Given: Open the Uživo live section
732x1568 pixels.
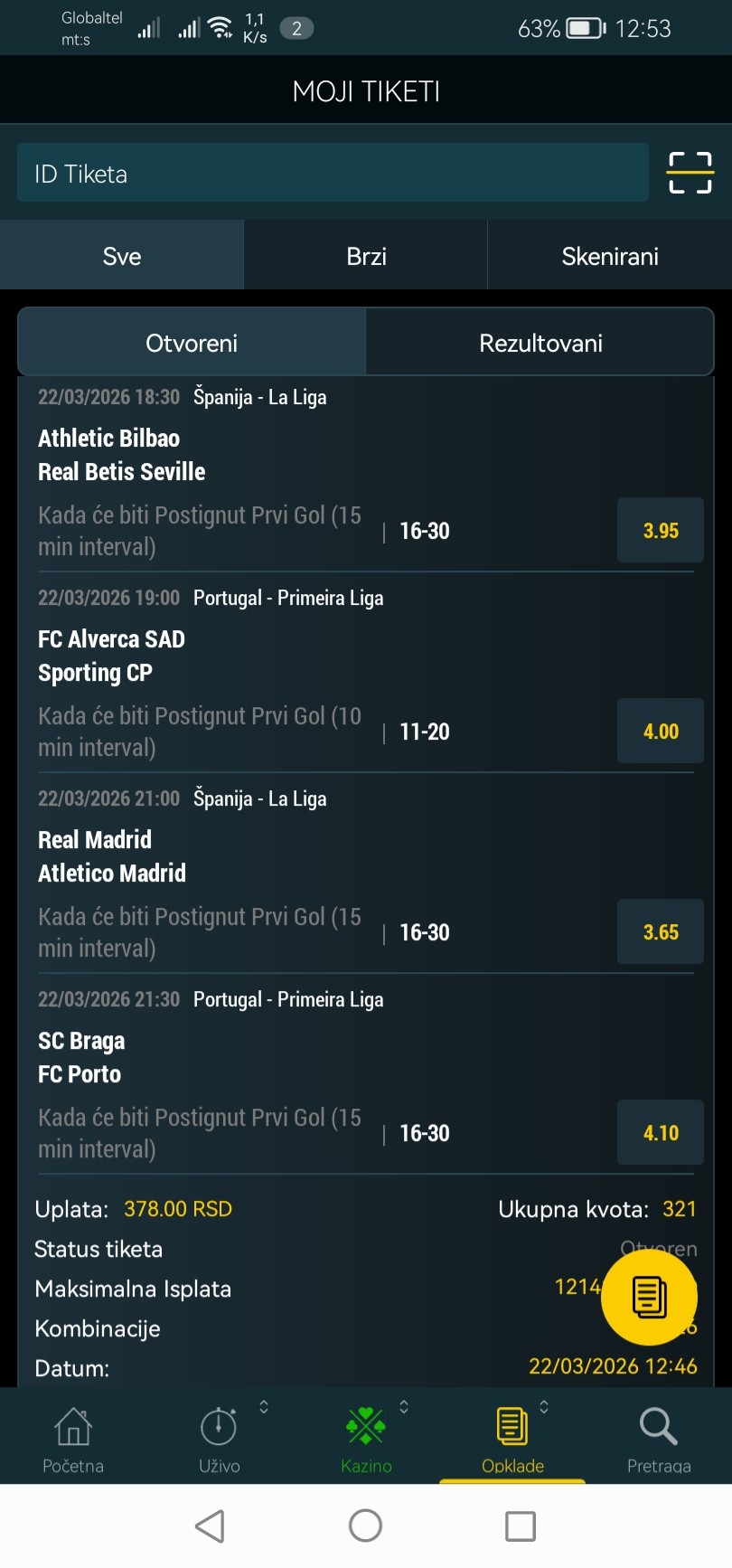Looking at the screenshot, I should pyautogui.click(x=220, y=1439).
